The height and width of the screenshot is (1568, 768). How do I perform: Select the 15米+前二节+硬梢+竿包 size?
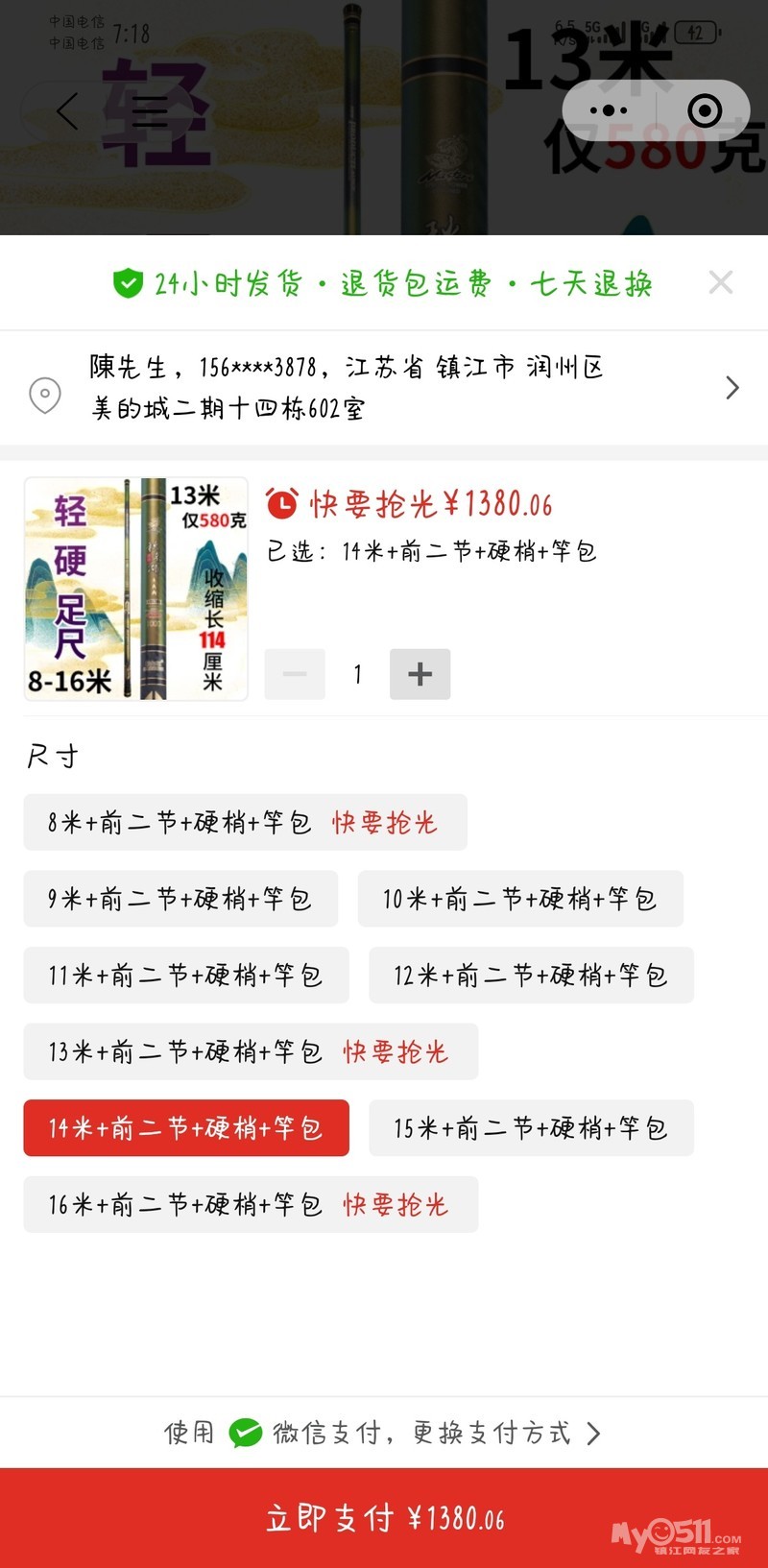531,1128
